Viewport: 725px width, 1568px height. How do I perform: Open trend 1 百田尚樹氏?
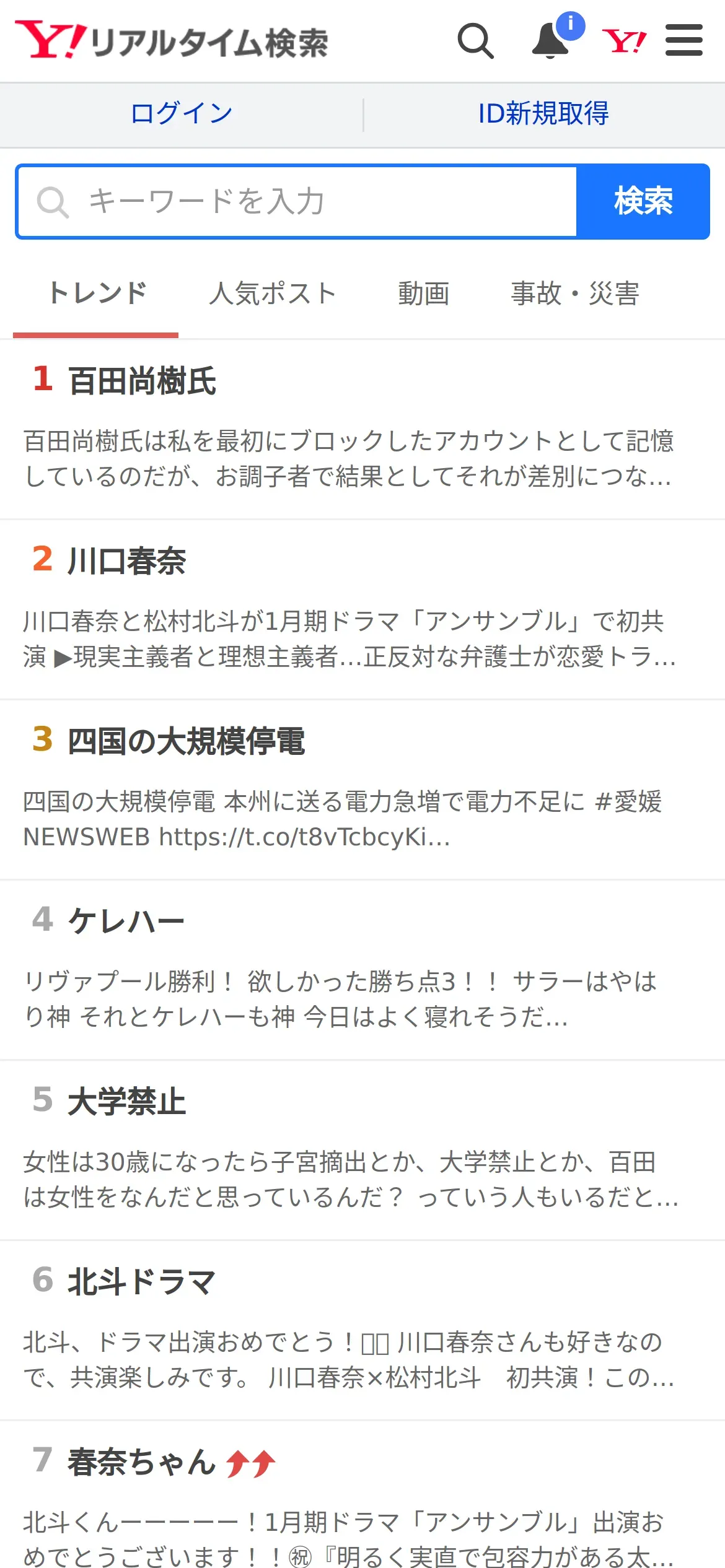(362, 430)
